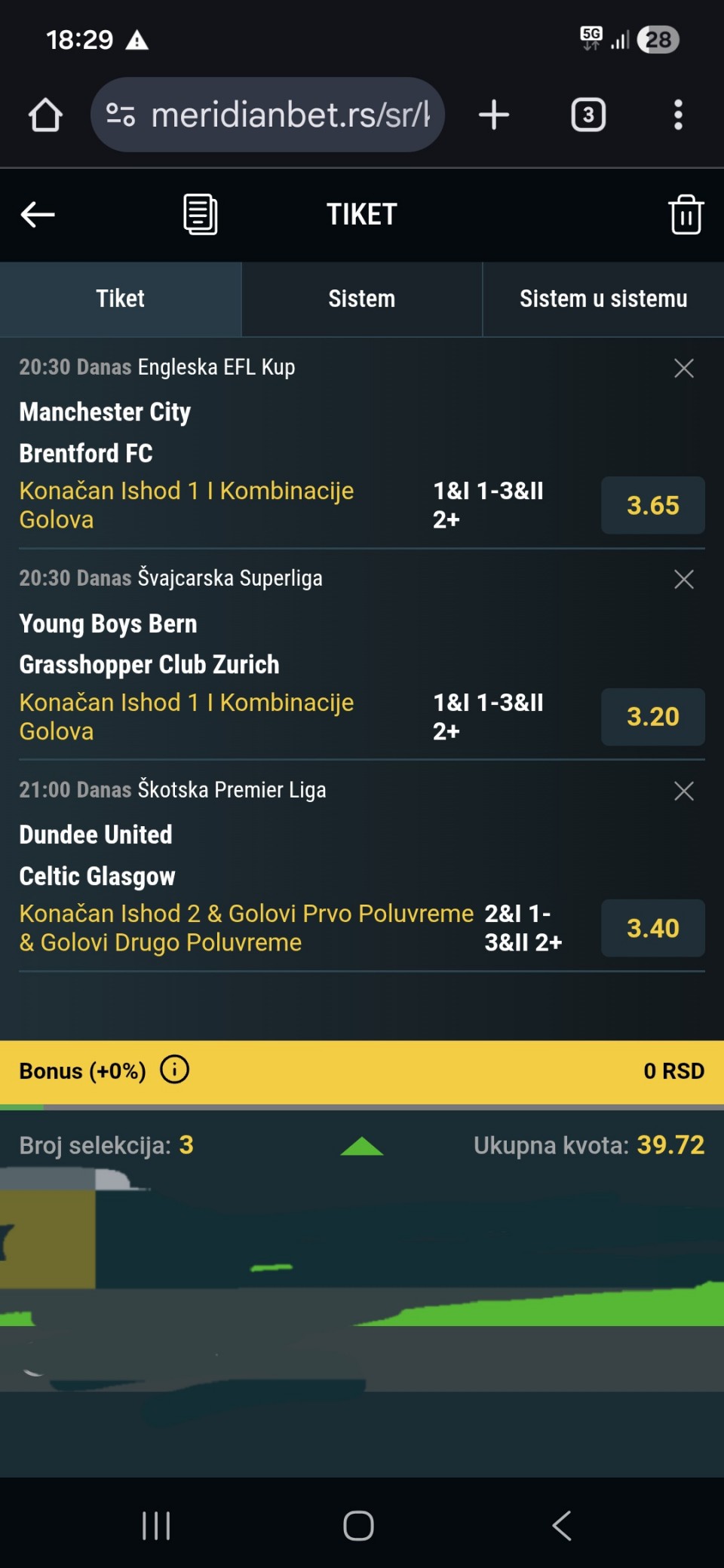Tap the 3.65 odds button

pyautogui.click(x=652, y=505)
